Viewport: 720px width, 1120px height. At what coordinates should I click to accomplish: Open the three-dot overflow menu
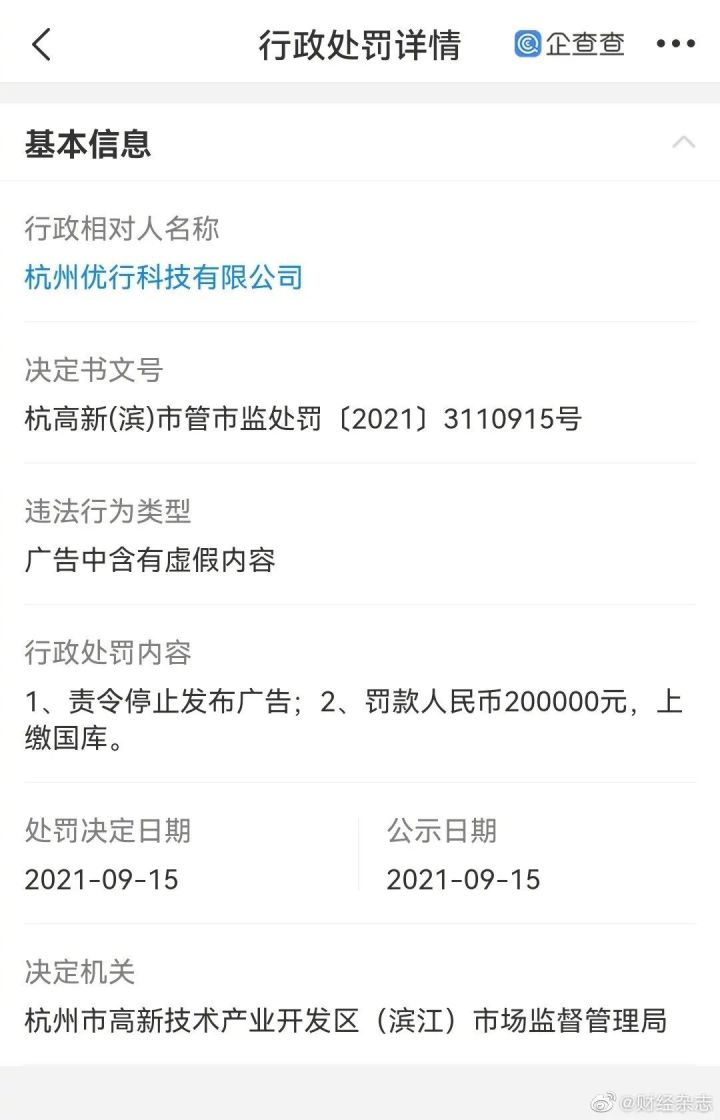675,44
